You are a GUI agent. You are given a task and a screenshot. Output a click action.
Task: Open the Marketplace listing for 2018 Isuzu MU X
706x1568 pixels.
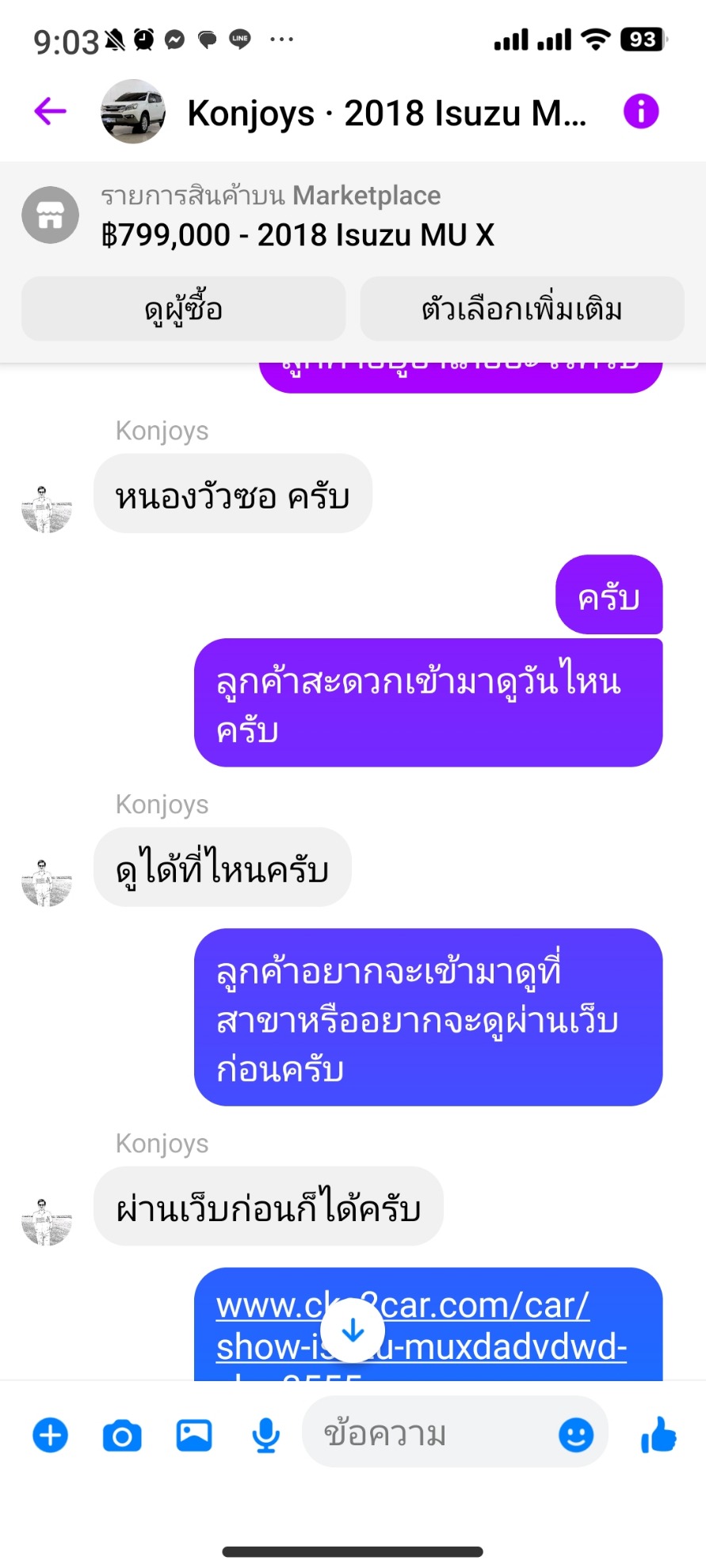tap(297, 215)
